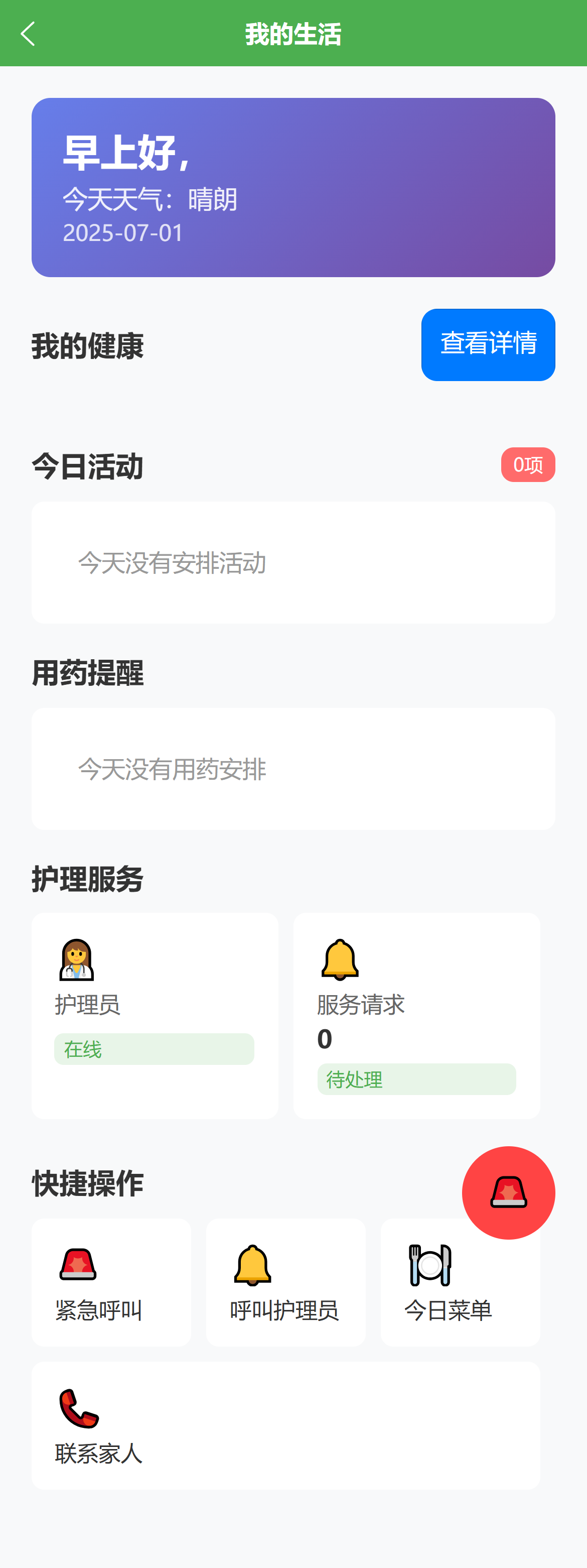The width and height of the screenshot is (587, 1568).
Task: Tap 查看详情 next to 我的健康
Action: click(488, 344)
